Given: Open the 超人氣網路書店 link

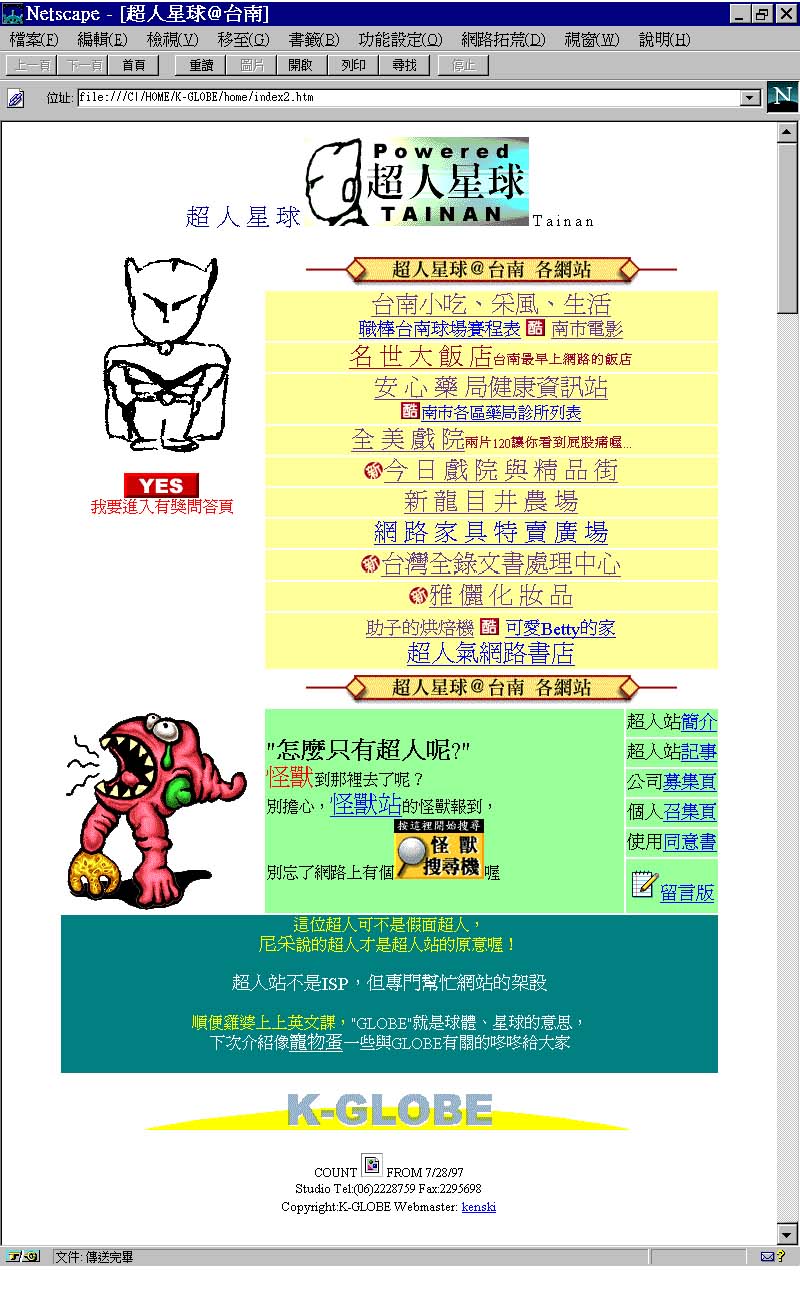Looking at the screenshot, I should (x=491, y=654).
